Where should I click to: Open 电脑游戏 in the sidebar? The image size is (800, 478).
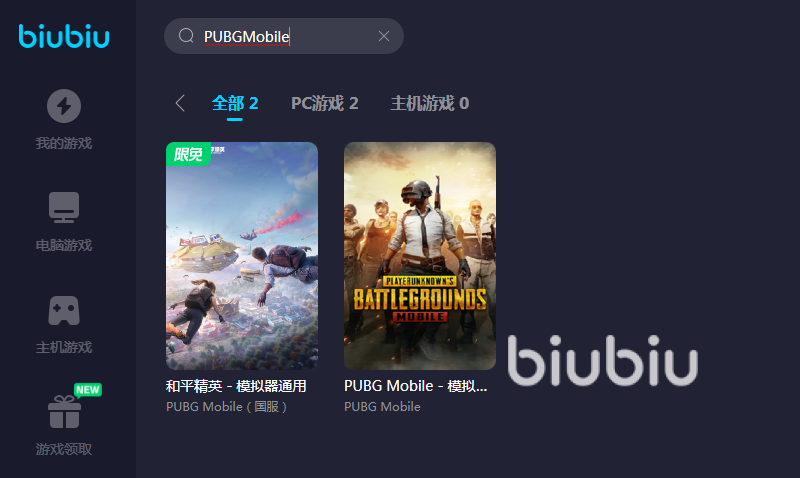click(64, 220)
